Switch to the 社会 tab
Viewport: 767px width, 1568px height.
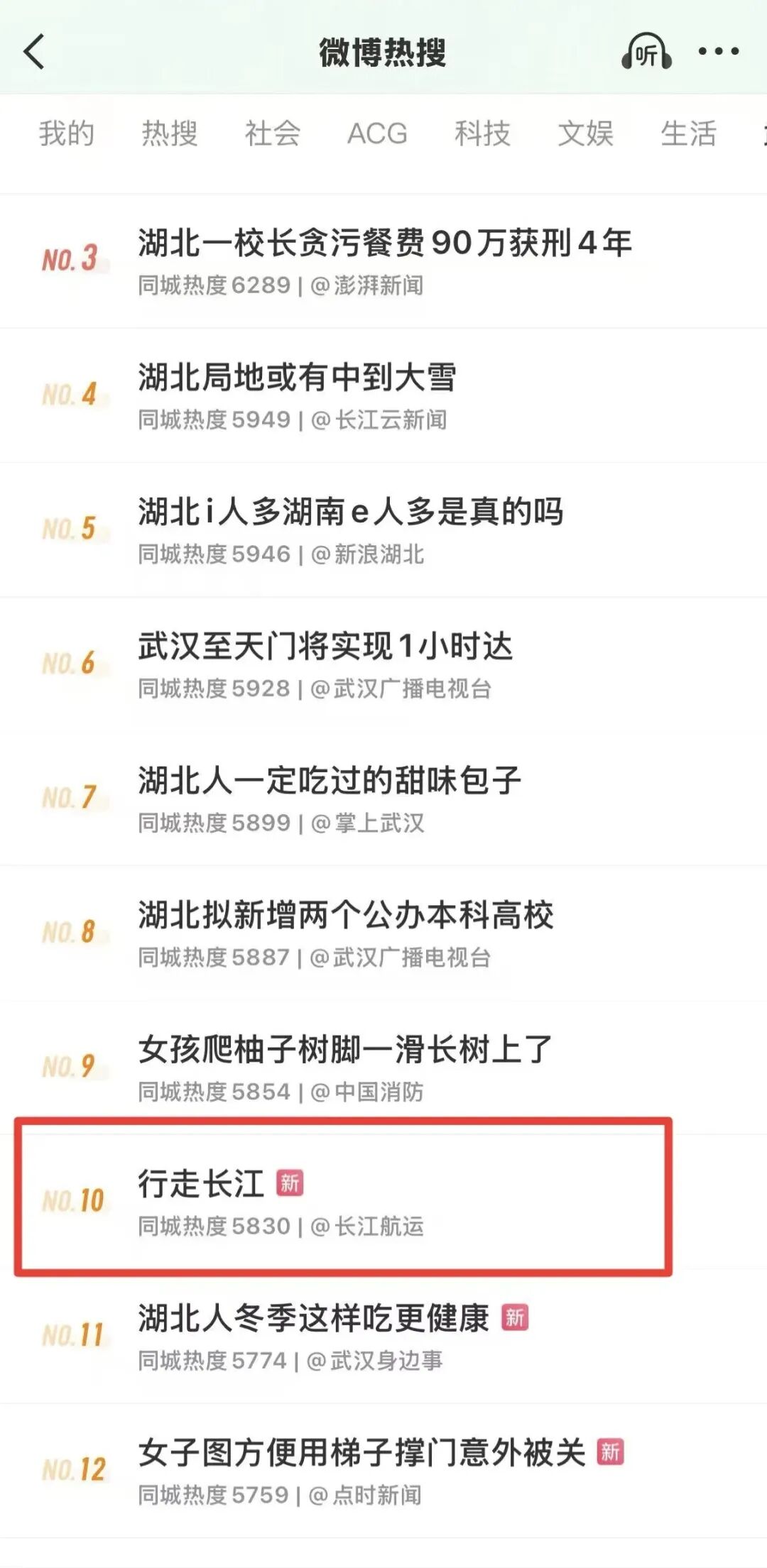coord(272,133)
